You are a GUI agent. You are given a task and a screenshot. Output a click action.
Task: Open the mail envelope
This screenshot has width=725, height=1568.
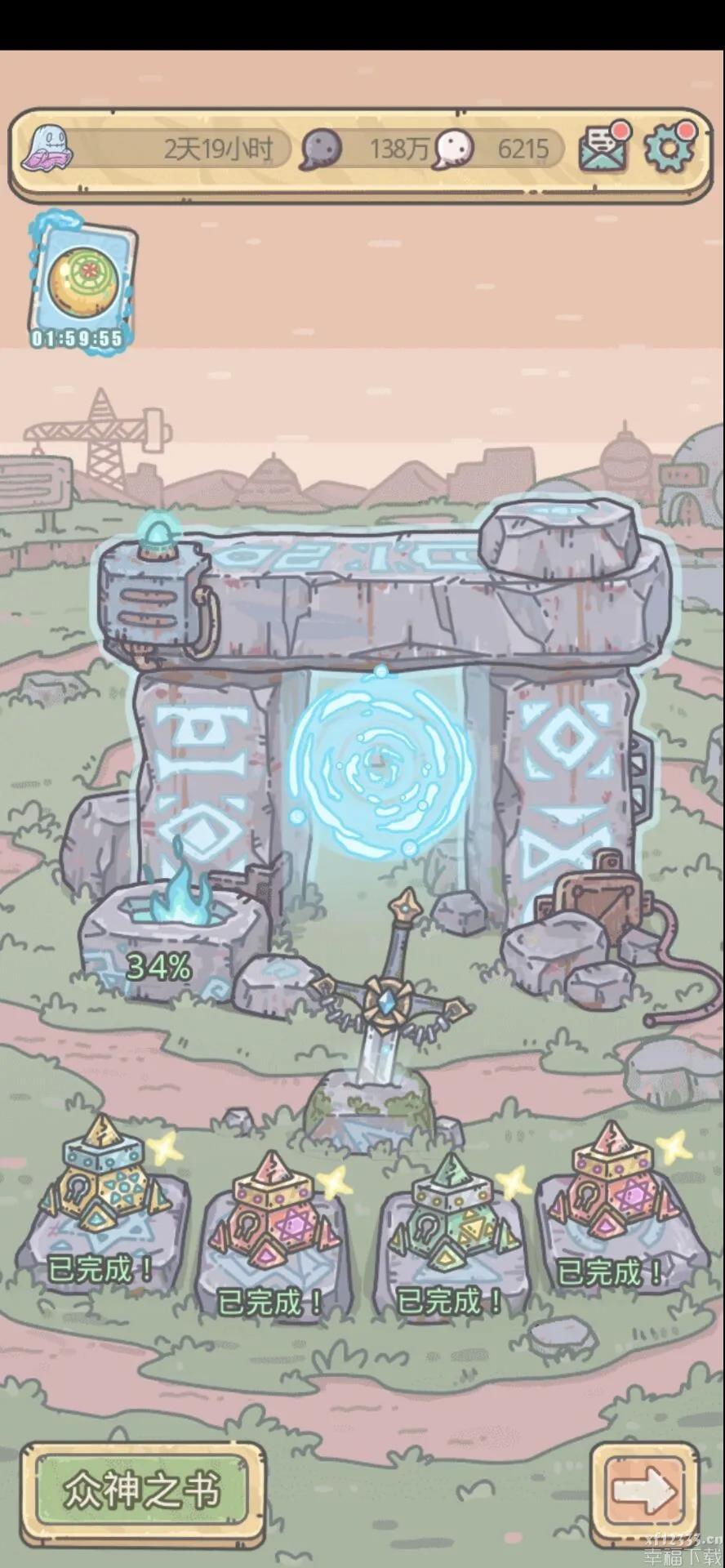coord(603,149)
